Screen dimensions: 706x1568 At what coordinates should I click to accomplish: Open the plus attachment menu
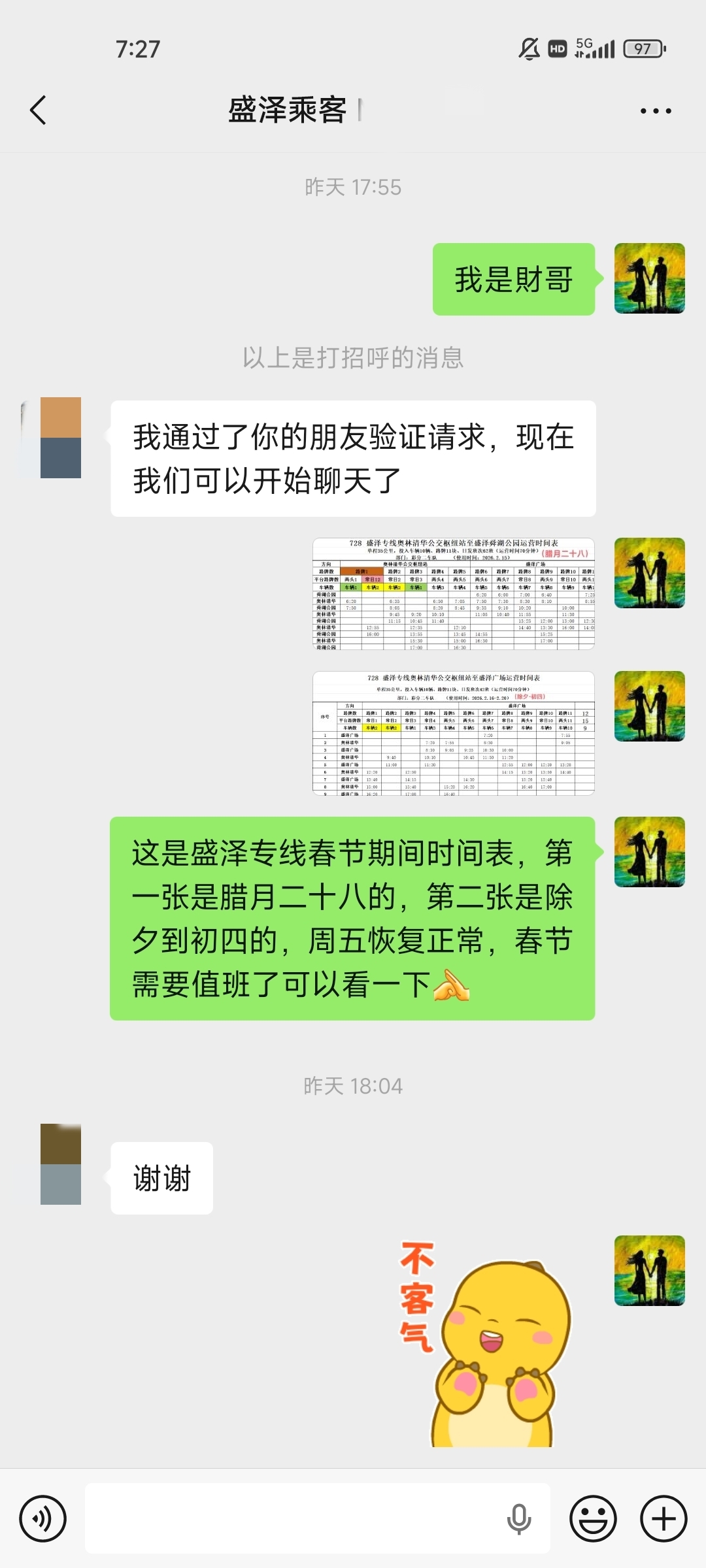click(x=664, y=1519)
